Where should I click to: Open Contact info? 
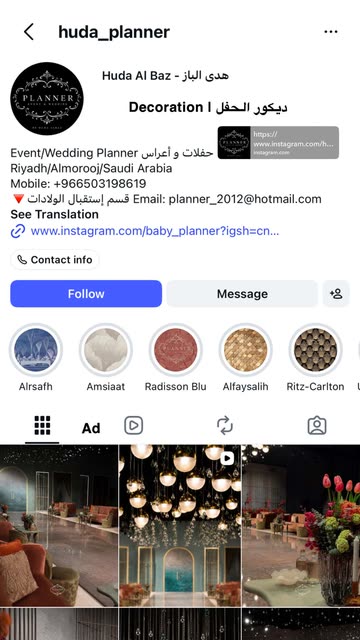point(55,260)
